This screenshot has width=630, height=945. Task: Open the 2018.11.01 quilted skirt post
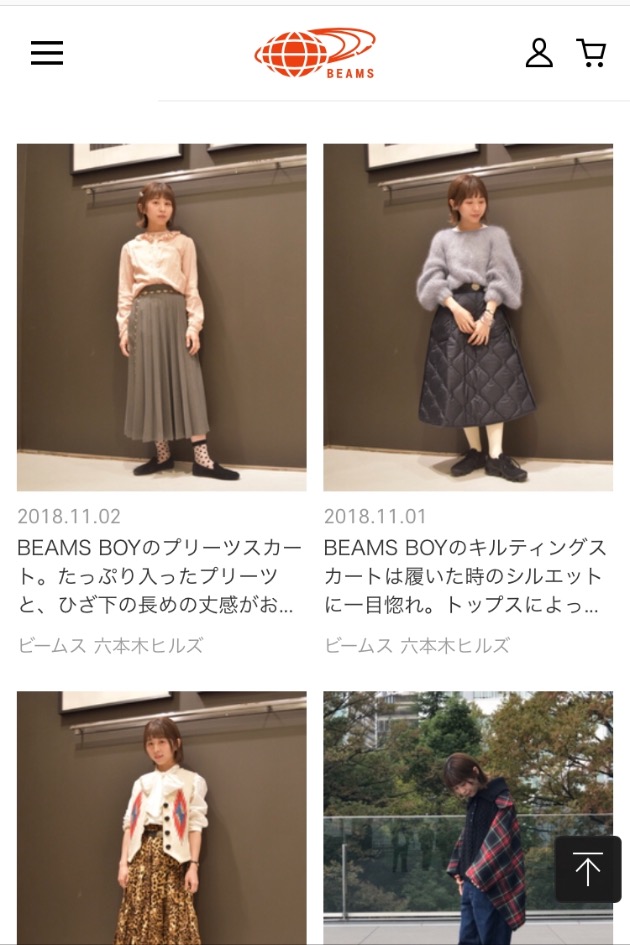click(468, 317)
